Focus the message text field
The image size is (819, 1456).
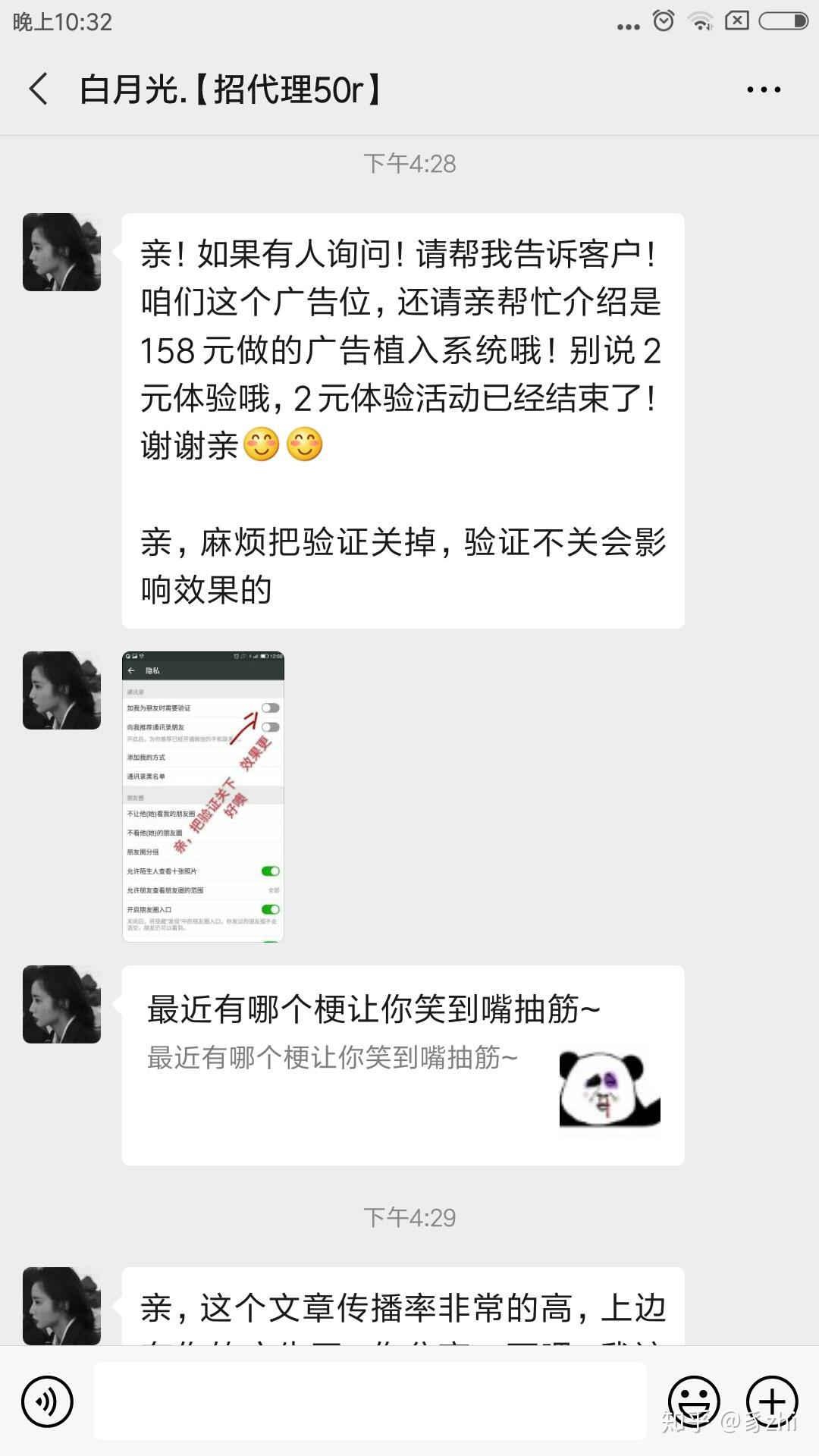click(370, 1401)
